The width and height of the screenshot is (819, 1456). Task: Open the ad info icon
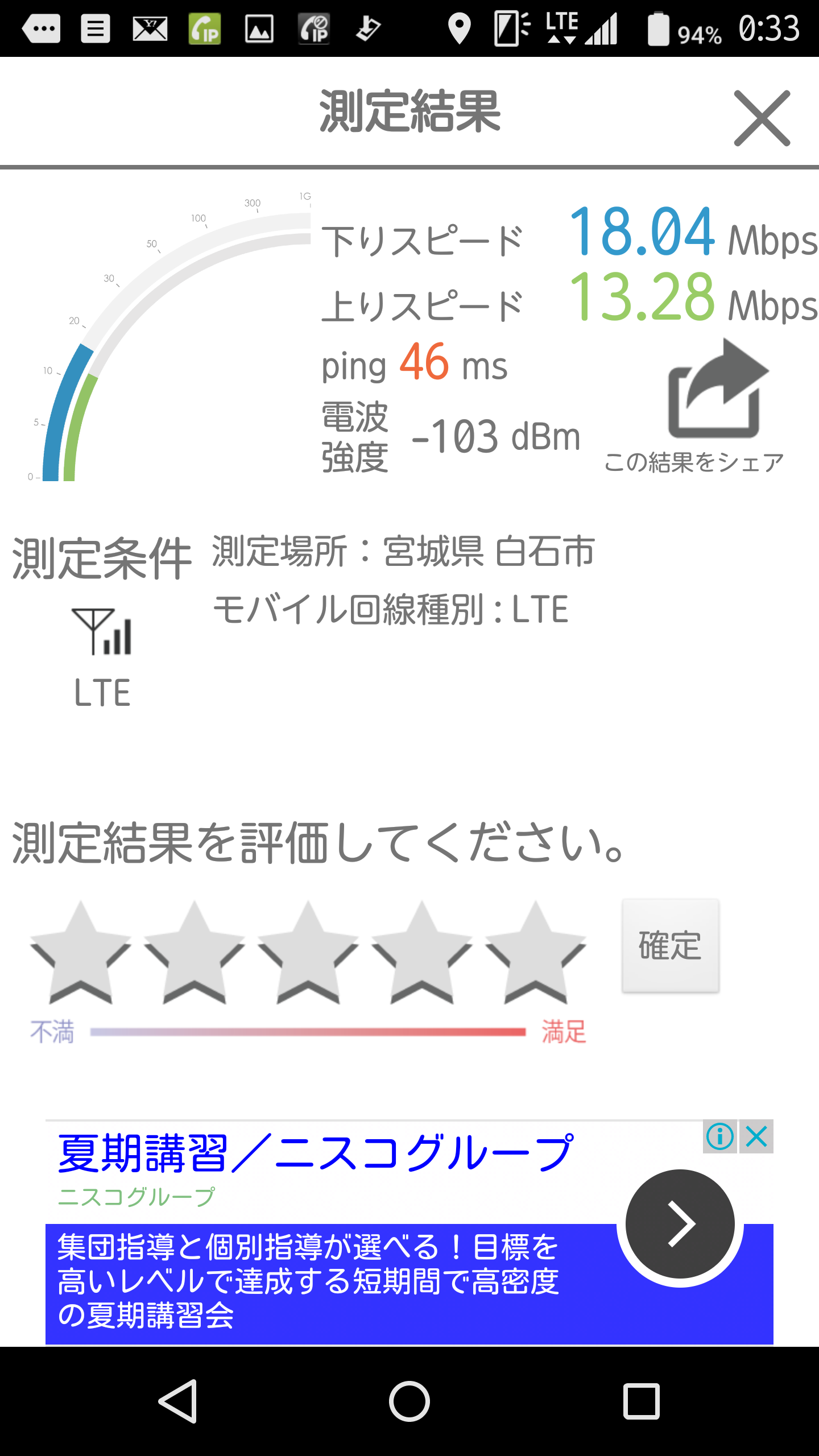(x=720, y=1137)
